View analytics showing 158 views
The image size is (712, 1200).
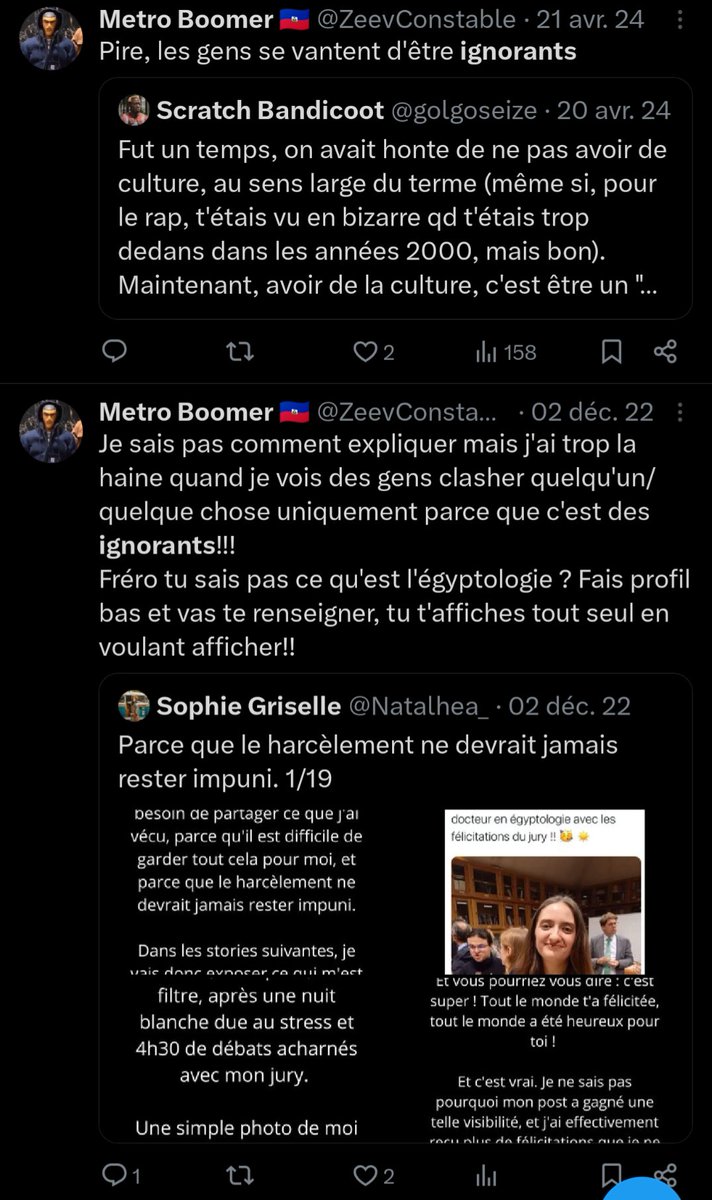(x=506, y=351)
